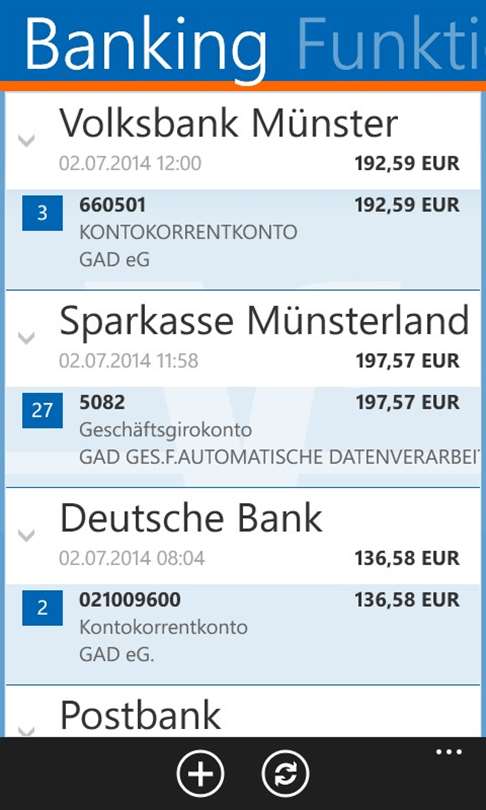Open the three-dot overflow menu
The image size is (486, 810).
[x=448, y=752]
